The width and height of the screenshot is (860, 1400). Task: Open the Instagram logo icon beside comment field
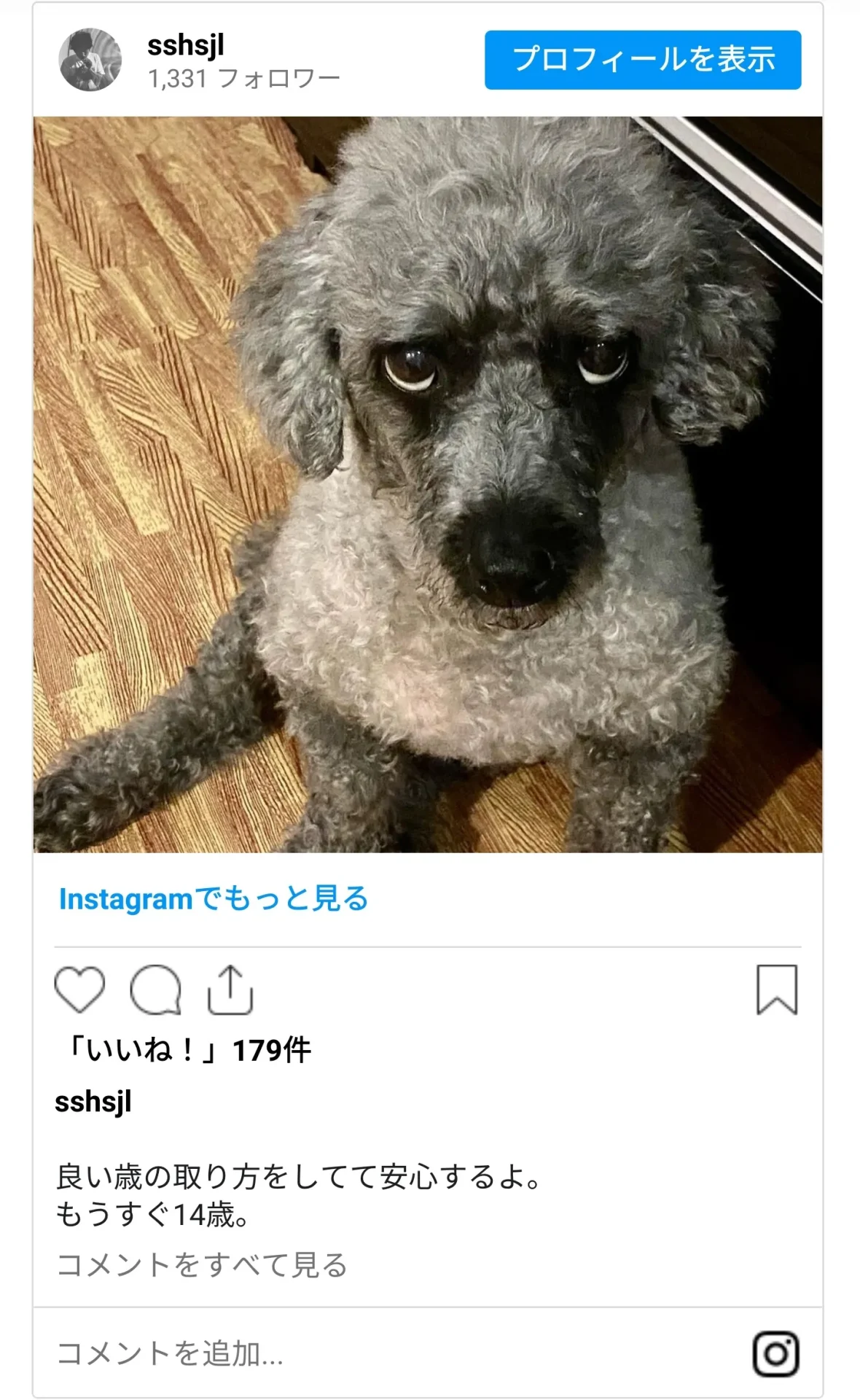[x=775, y=1354]
